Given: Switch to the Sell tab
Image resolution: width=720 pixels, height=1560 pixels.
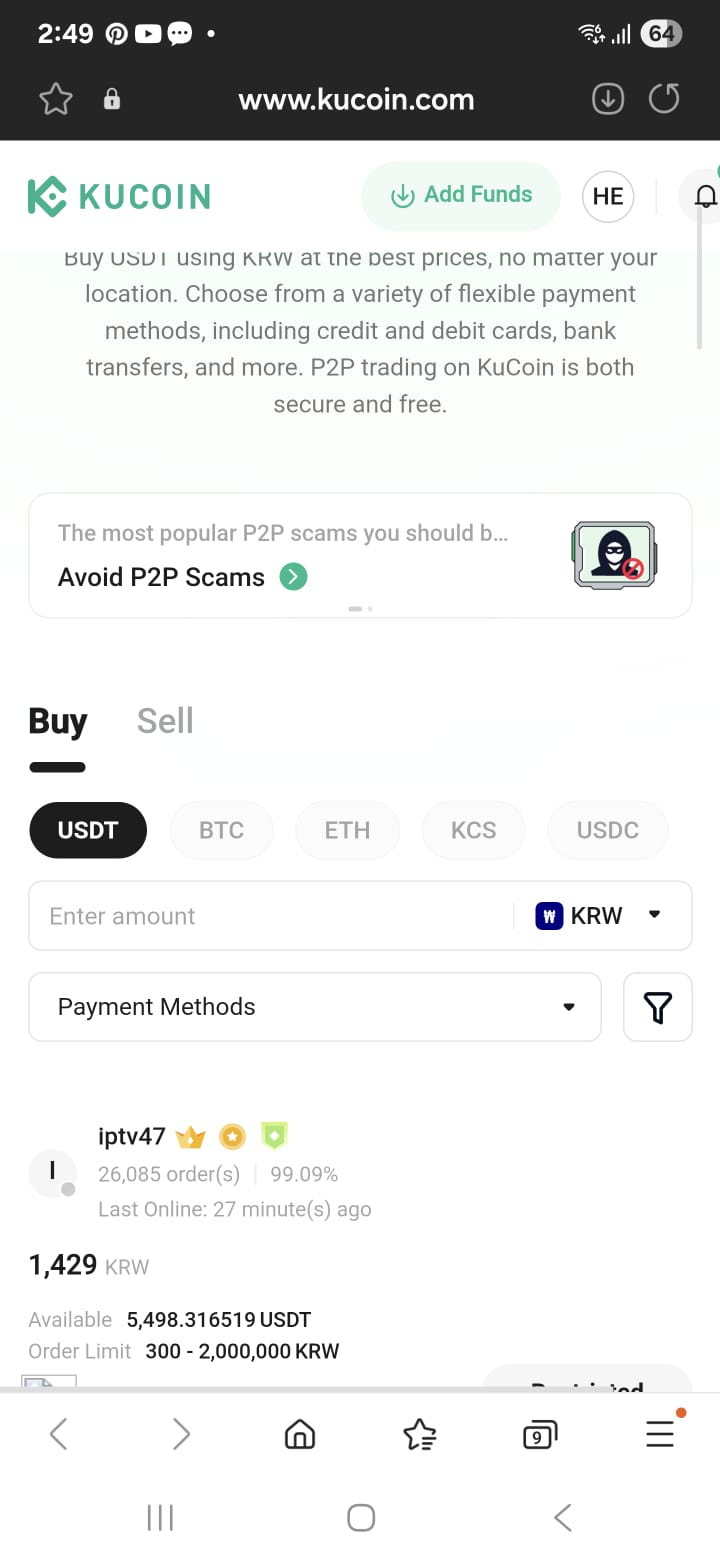Looking at the screenshot, I should click(x=165, y=721).
